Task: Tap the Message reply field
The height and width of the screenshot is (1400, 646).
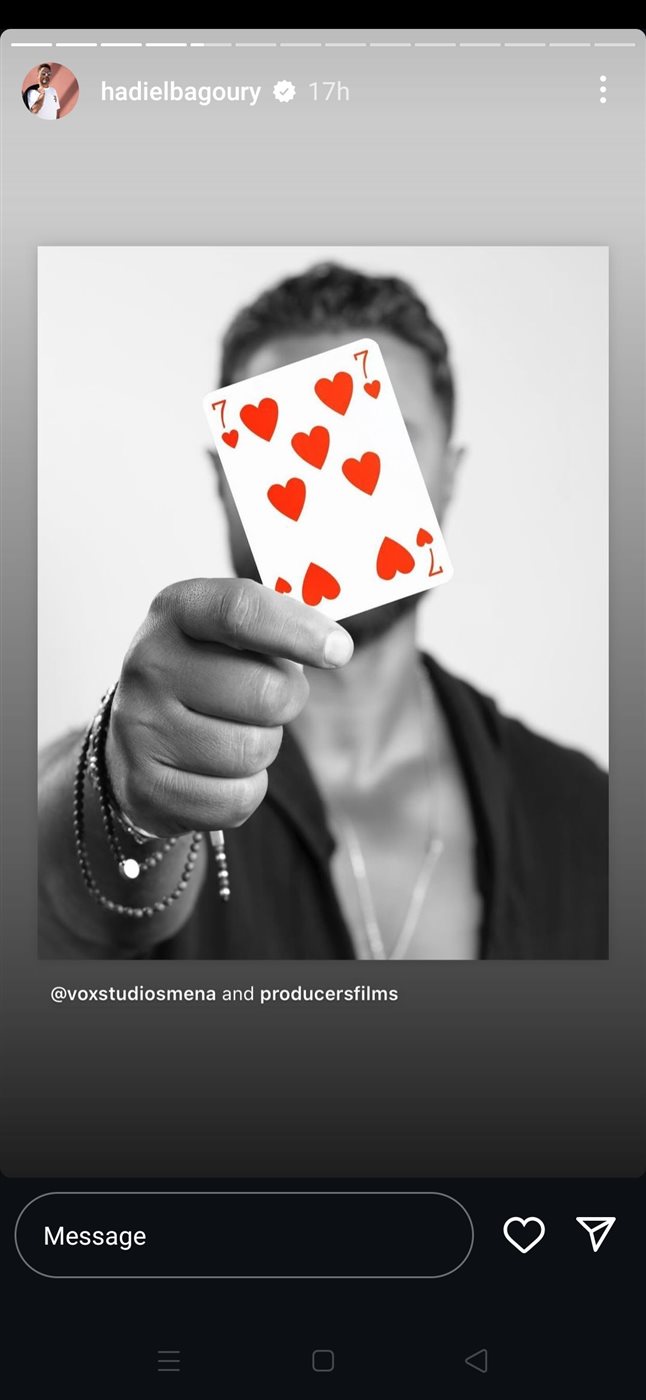Action: (x=243, y=1235)
